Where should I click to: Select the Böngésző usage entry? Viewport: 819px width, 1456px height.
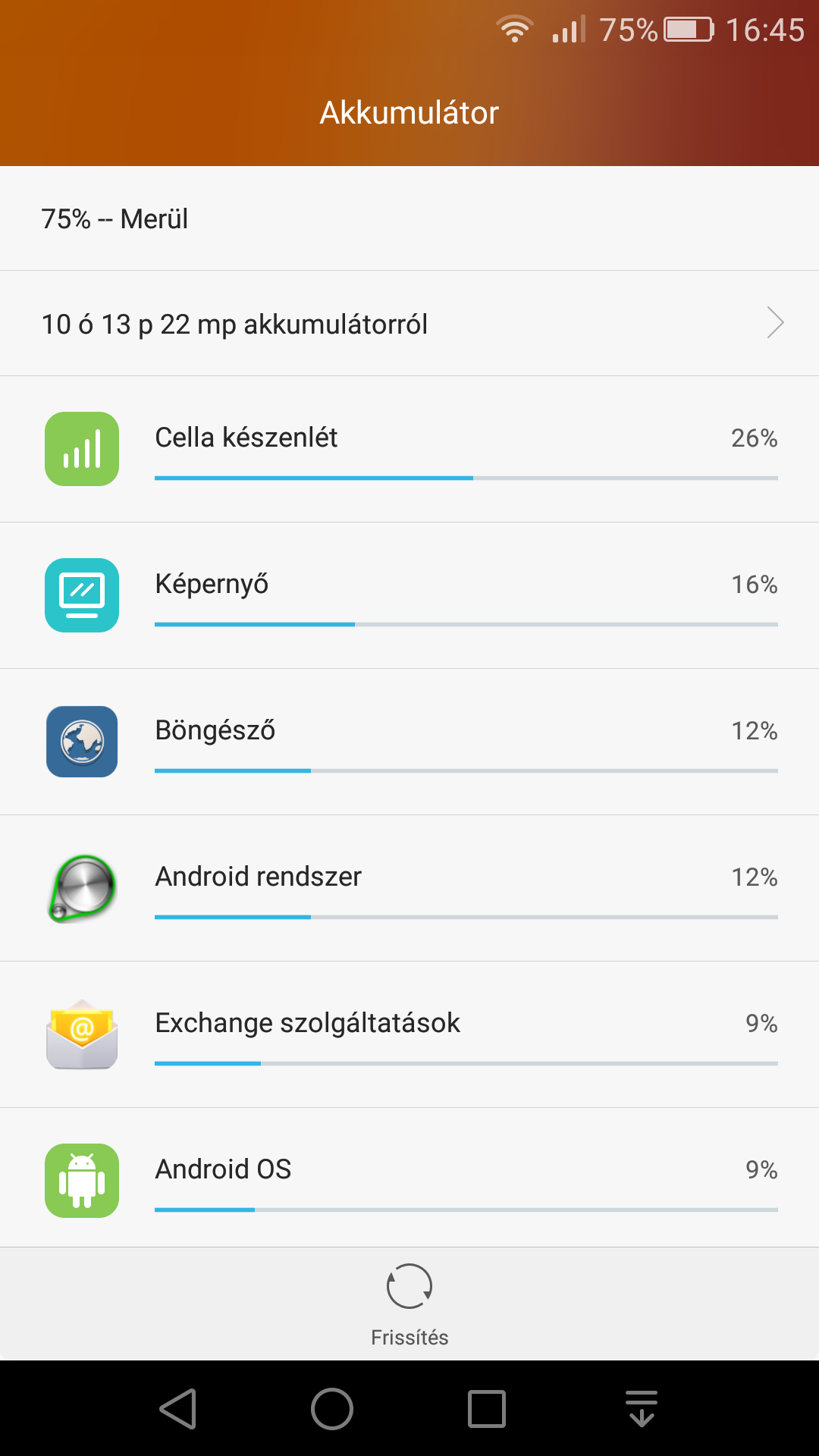409,742
